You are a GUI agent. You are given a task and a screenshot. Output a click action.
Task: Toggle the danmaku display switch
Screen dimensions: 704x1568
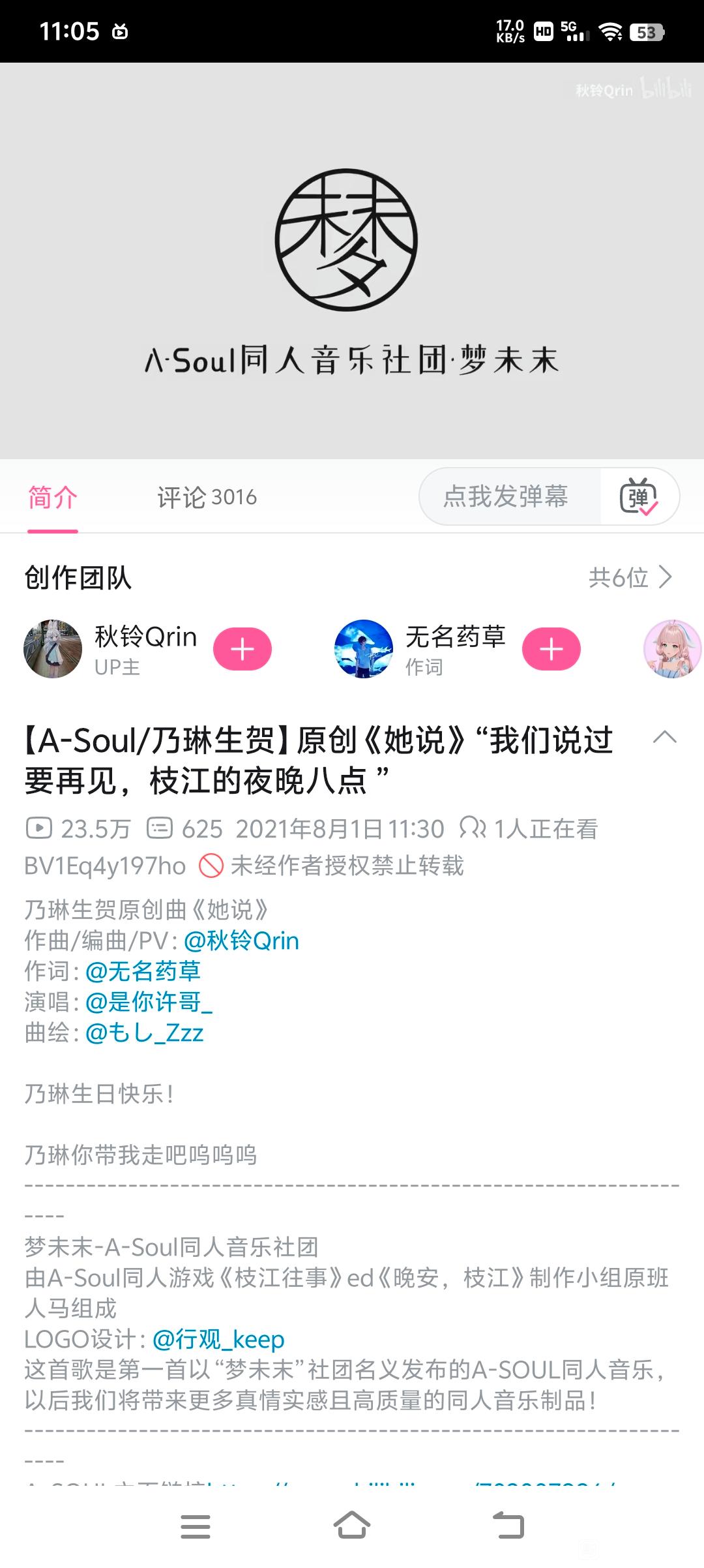pos(639,497)
